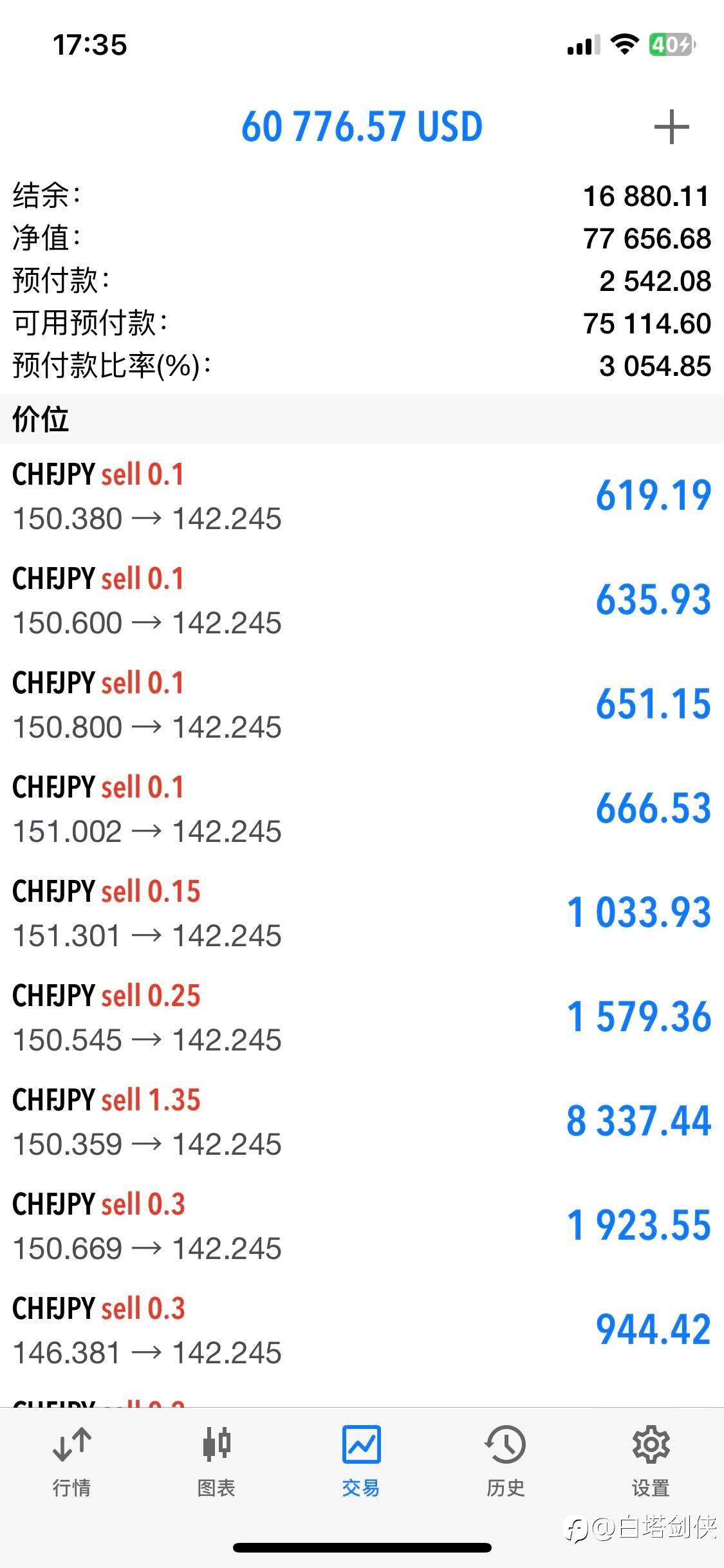Open CHFJPY sell 0.1 position at 150.380
Screen dimensions: 724x1568
362,496
